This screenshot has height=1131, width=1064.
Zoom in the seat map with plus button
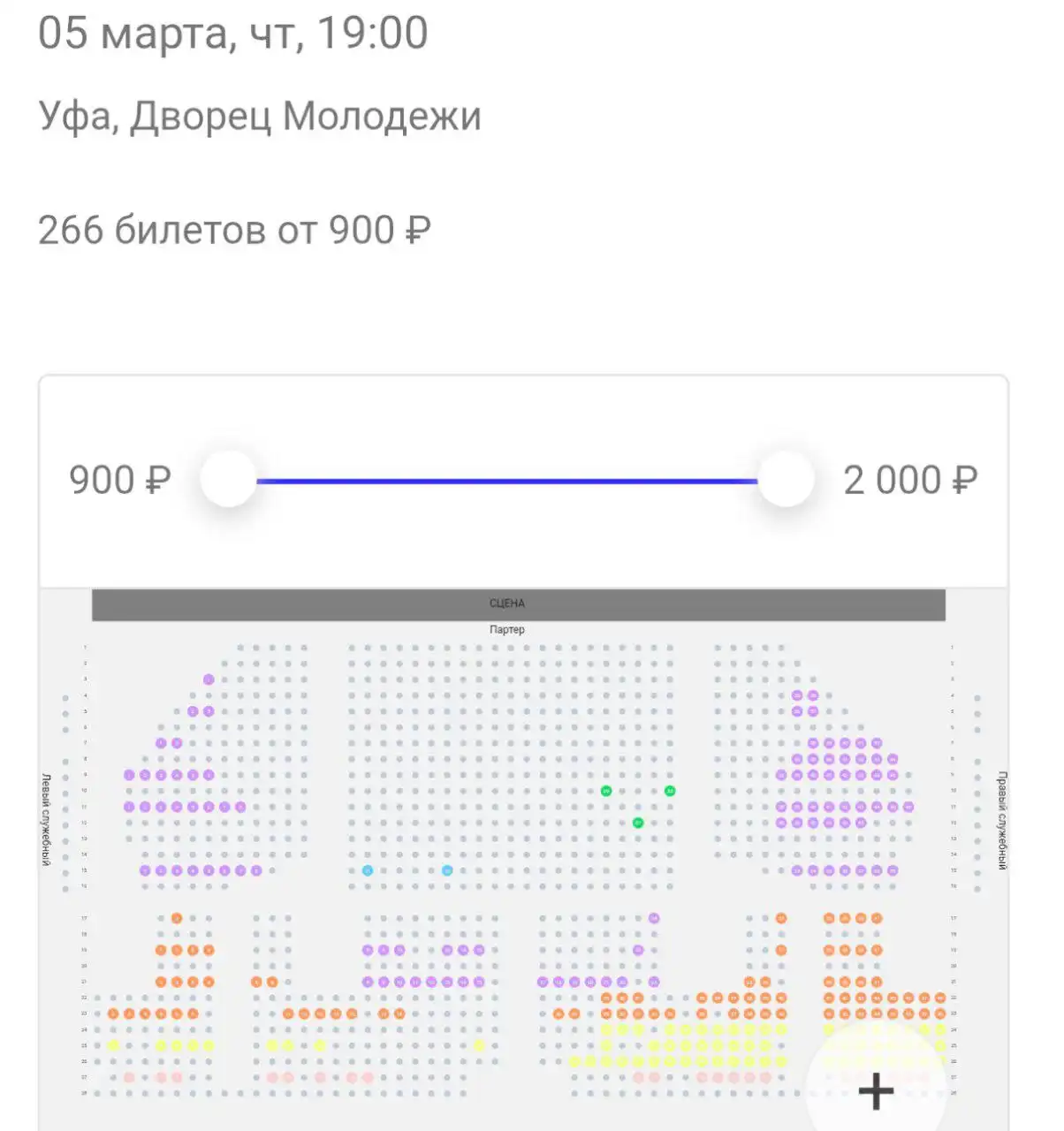click(876, 1091)
